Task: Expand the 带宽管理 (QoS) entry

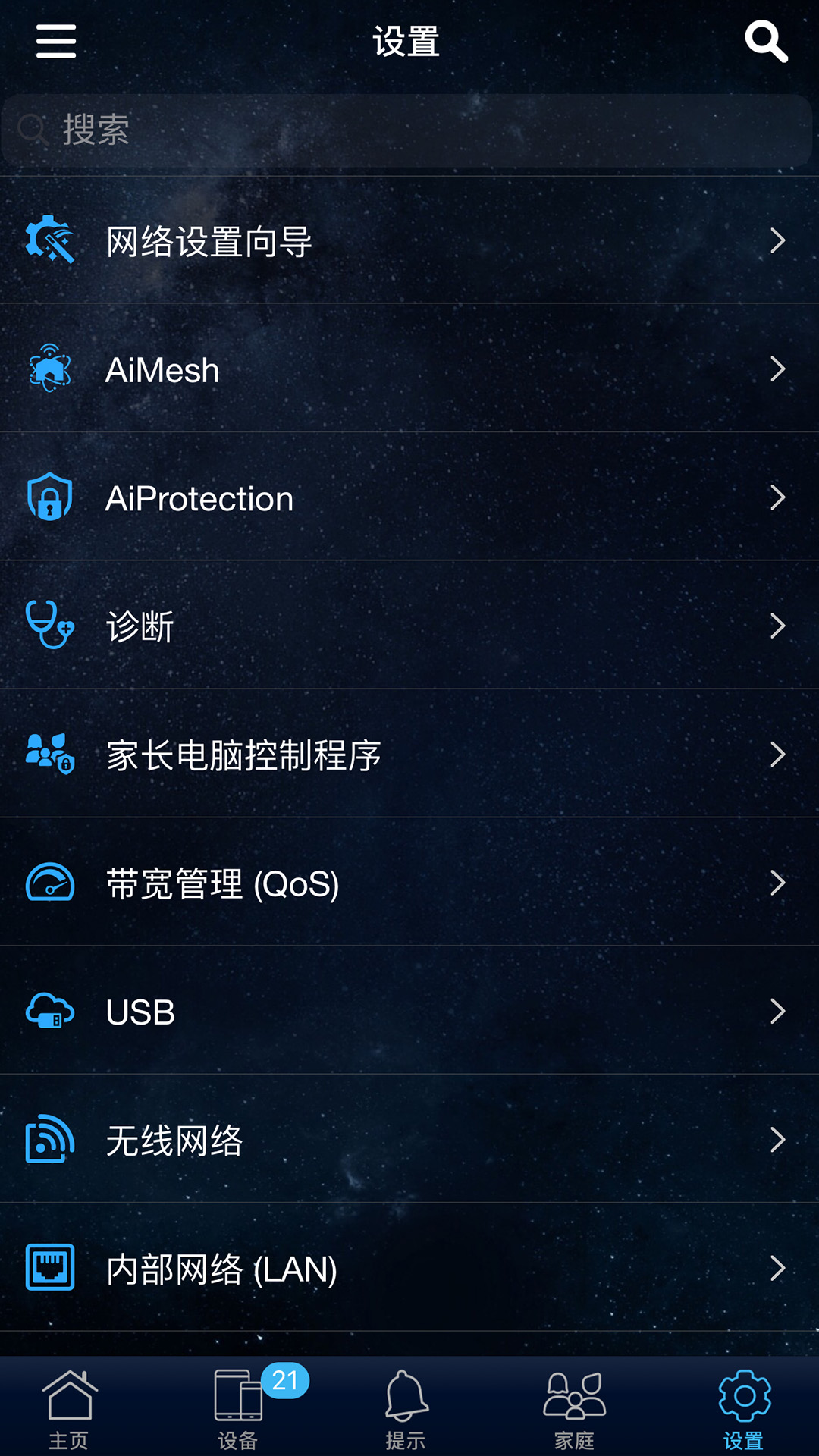Action: (x=409, y=883)
